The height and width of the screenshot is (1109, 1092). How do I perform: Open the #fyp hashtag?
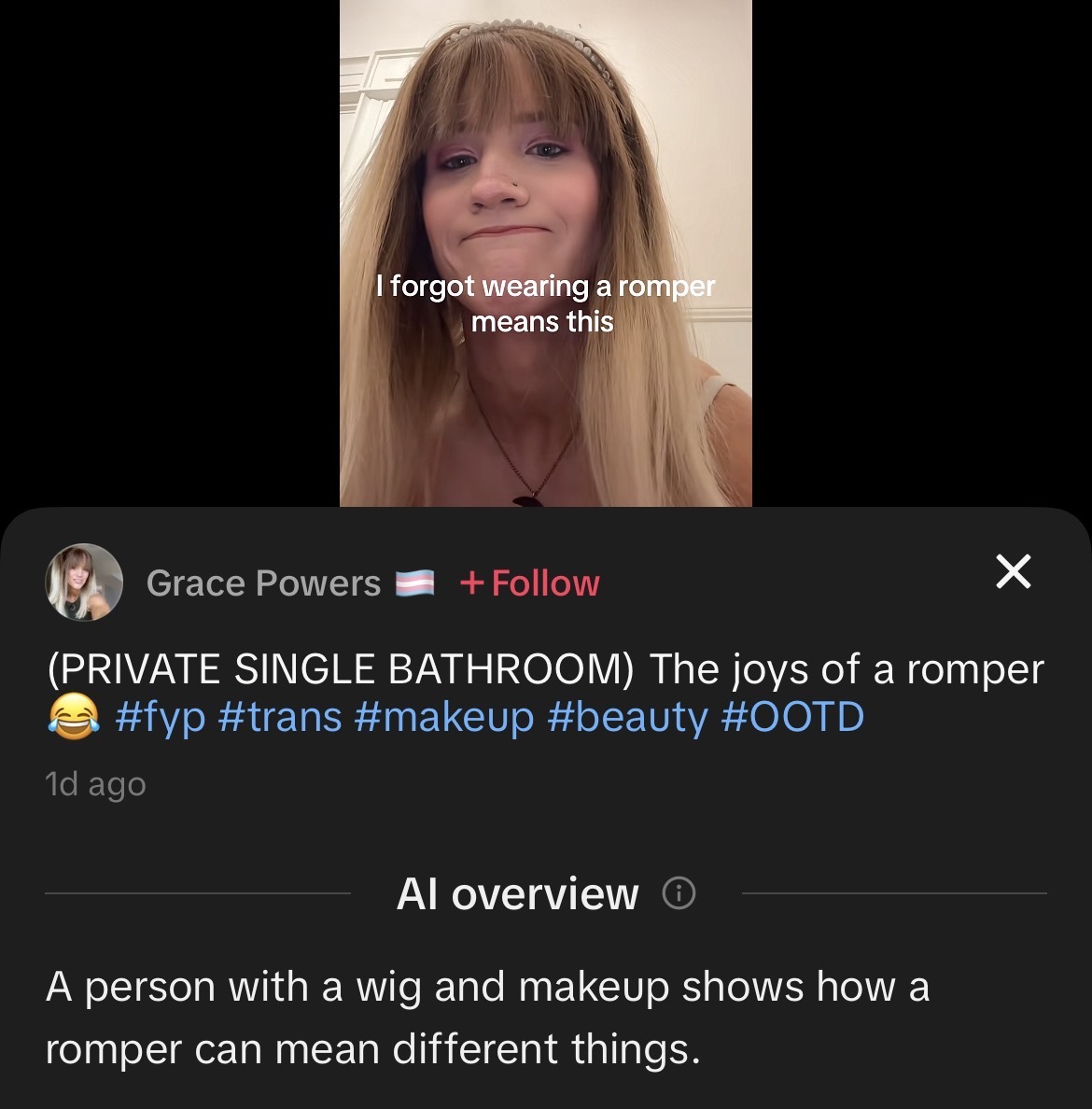[x=161, y=718]
